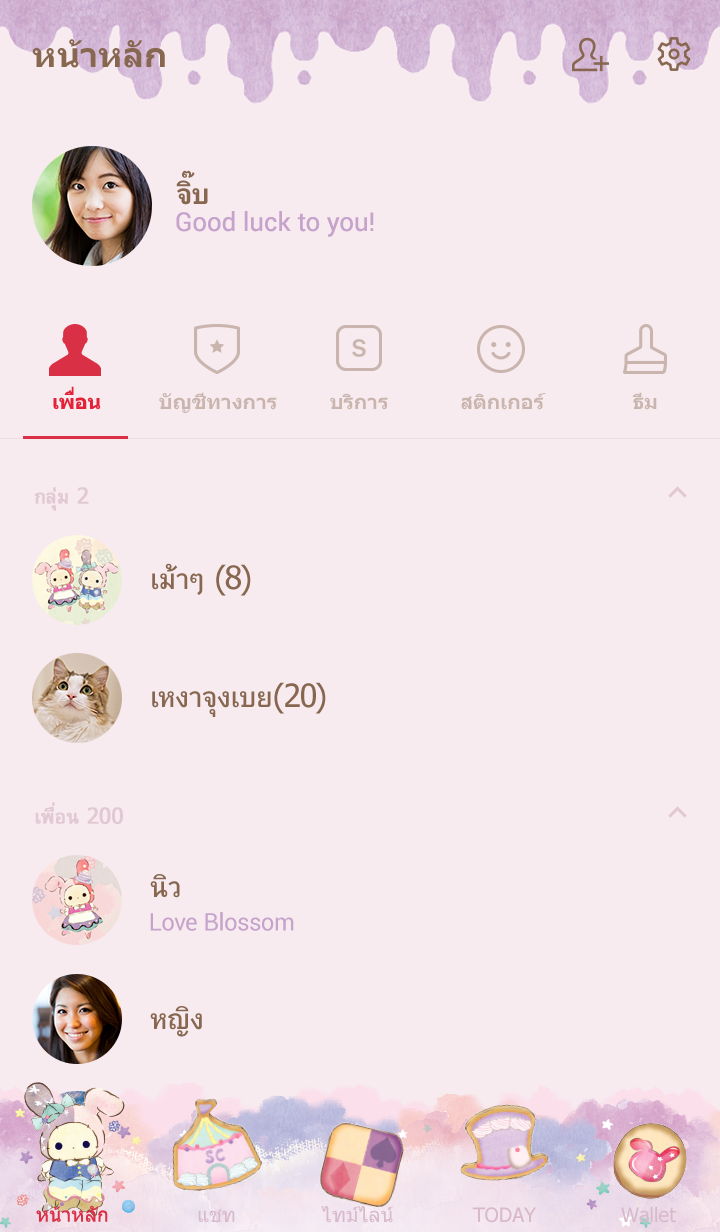The image size is (720, 1232).
Task: Switch to the แชท bottom tab
Action: pyautogui.click(x=216, y=1165)
